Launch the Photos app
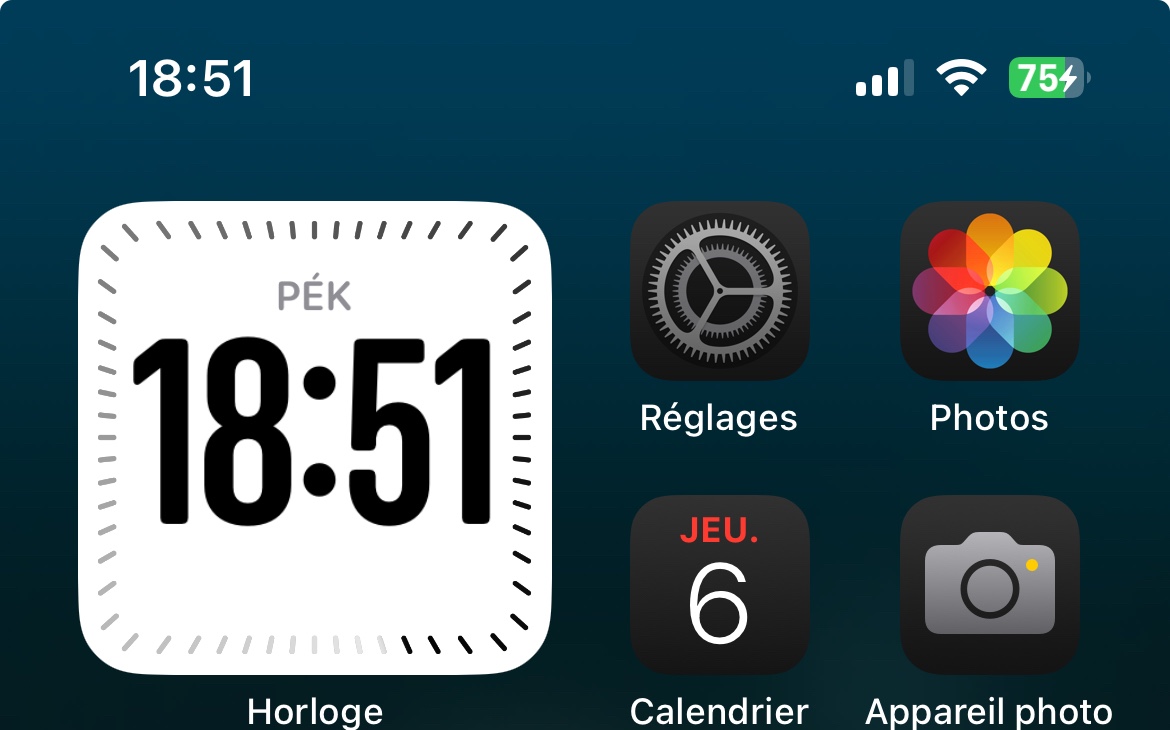Image resolution: width=1170 pixels, height=730 pixels. [x=989, y=291]
